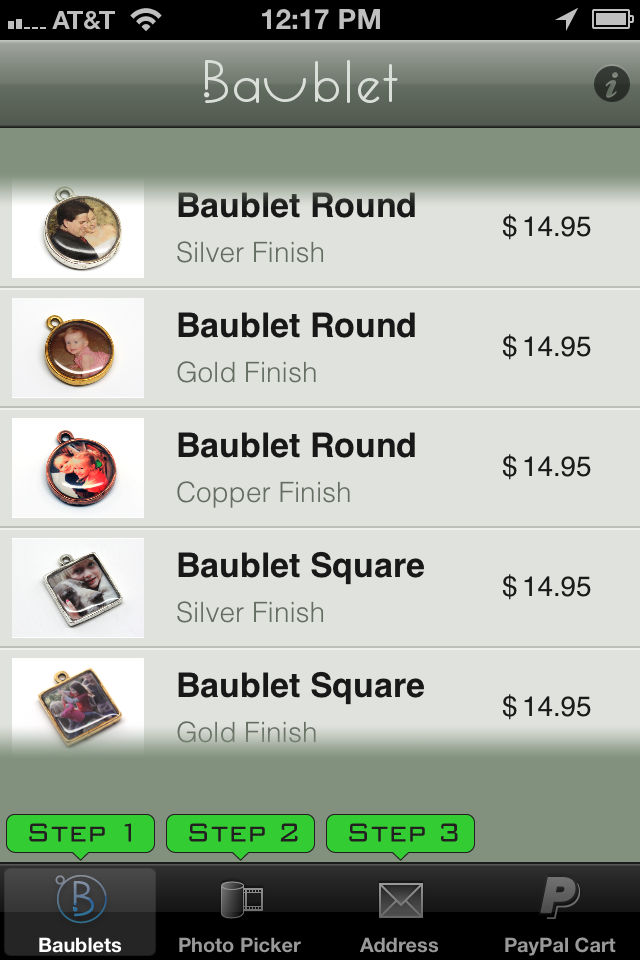Select Baublet Square Gold Finish

(x=320, y=705)
